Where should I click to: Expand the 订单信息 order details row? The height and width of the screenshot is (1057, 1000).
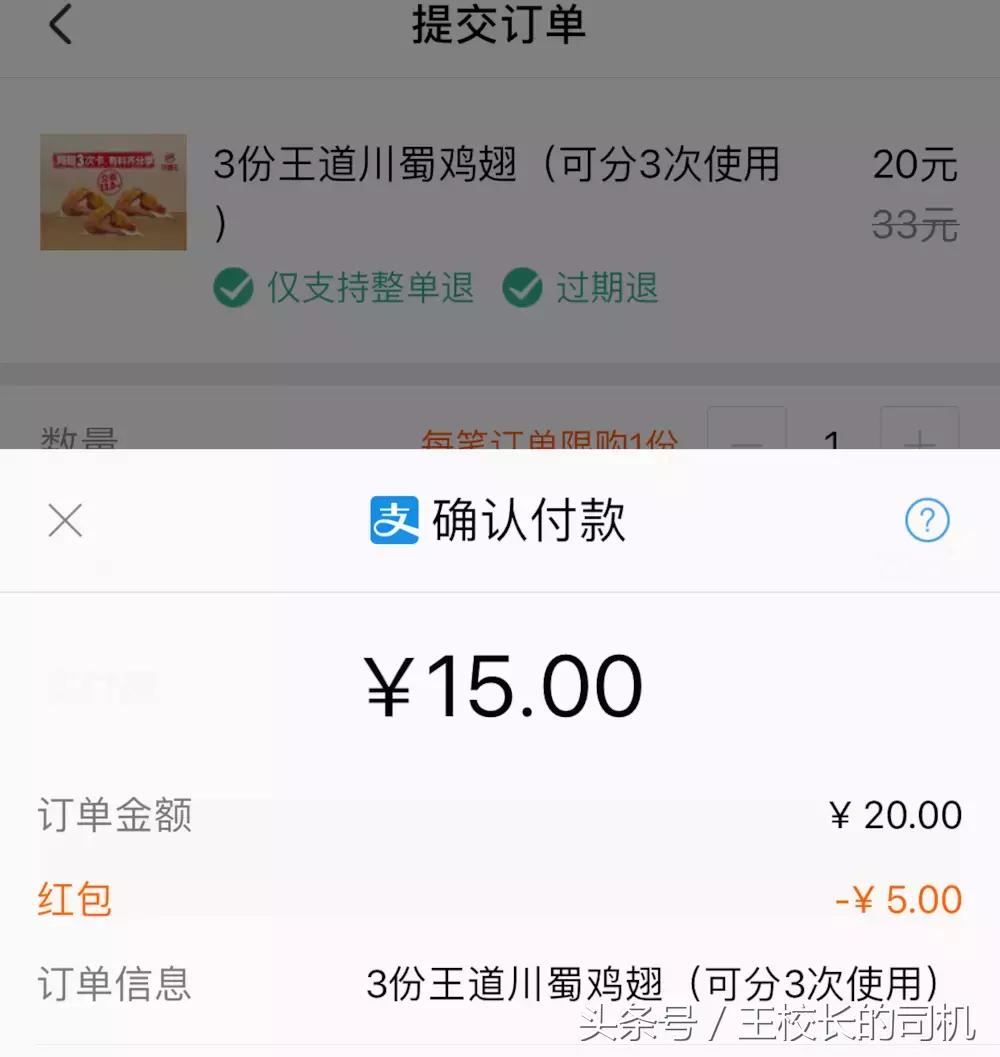[500, 984]
